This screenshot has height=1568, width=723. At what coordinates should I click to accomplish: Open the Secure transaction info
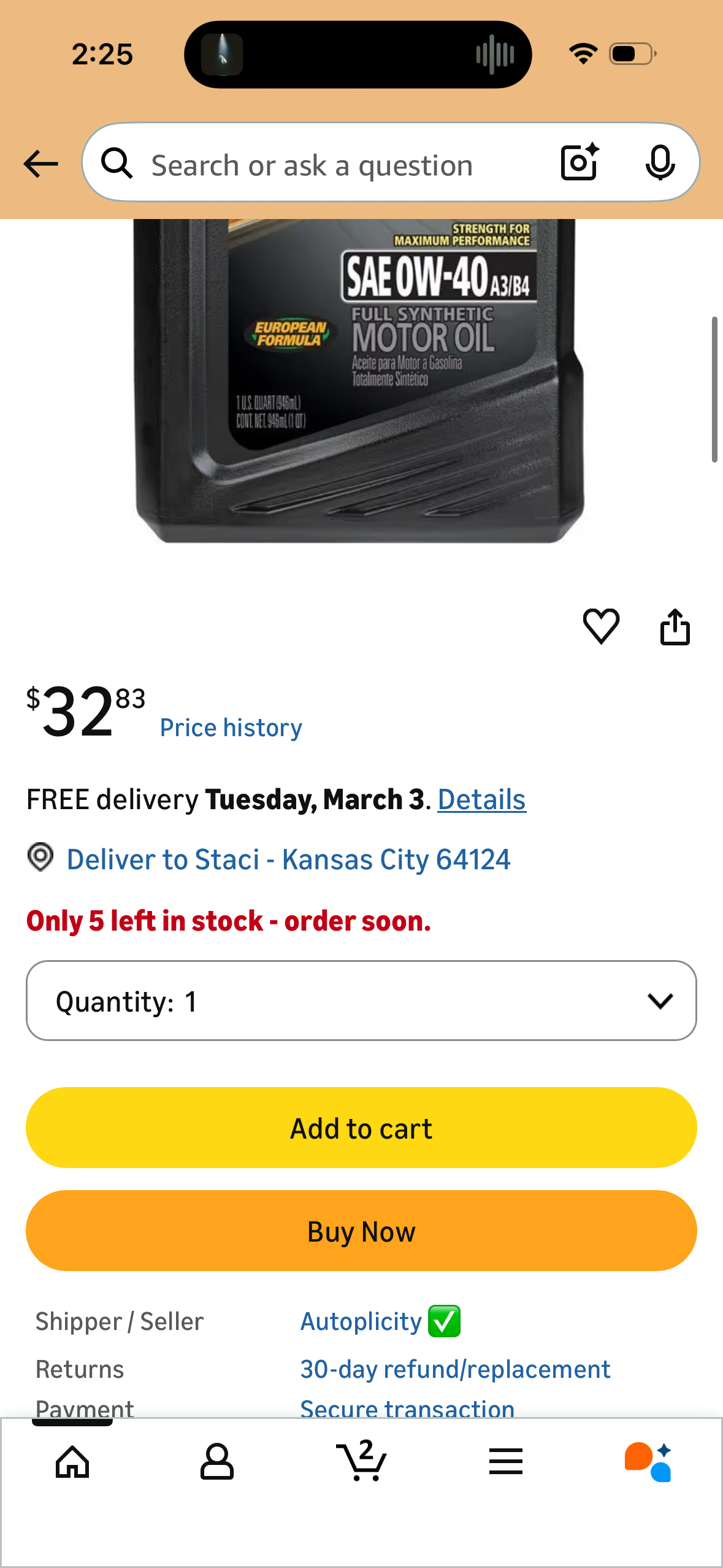tap(407, 1407)
